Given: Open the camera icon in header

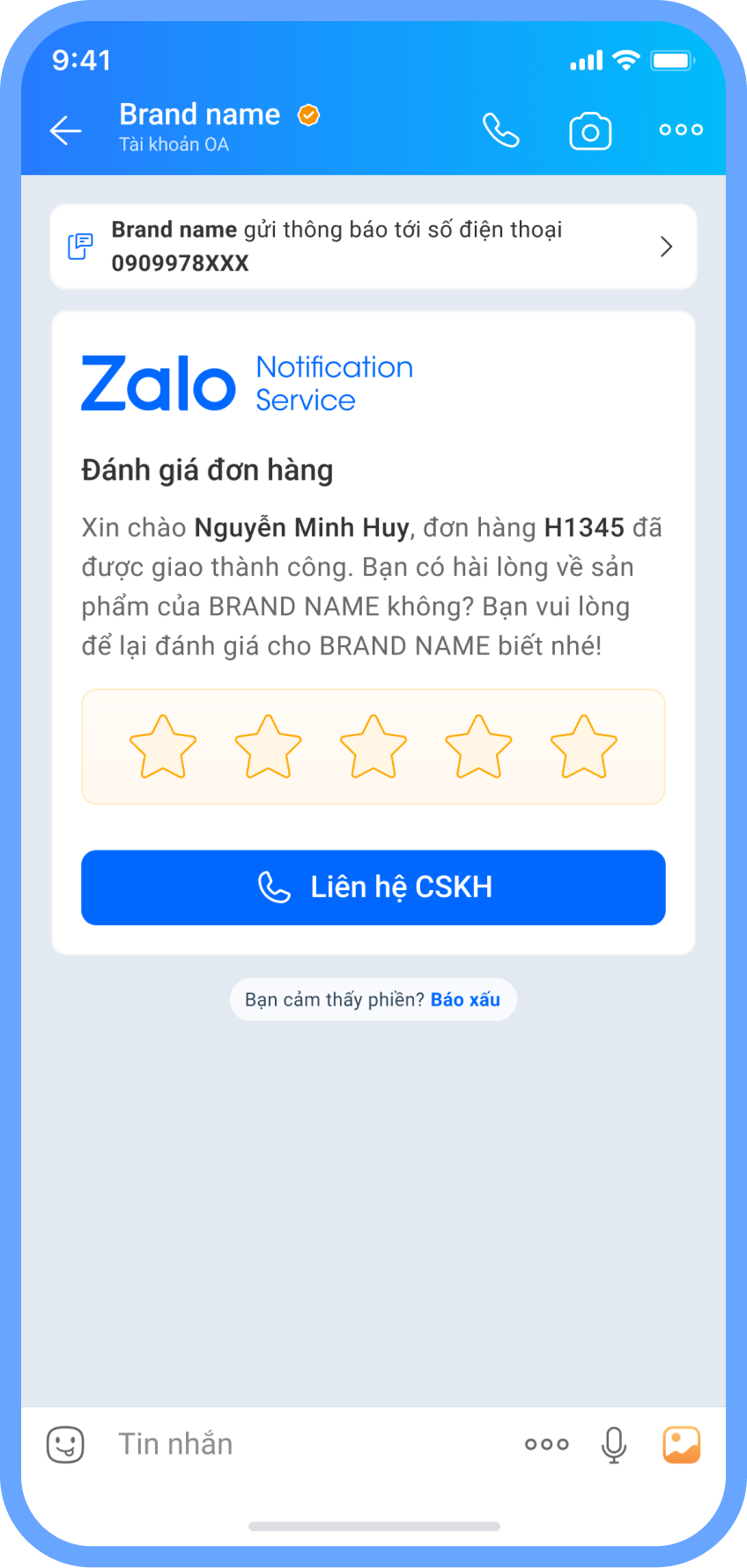Looking at the screenshot, I should coord(590,131).
